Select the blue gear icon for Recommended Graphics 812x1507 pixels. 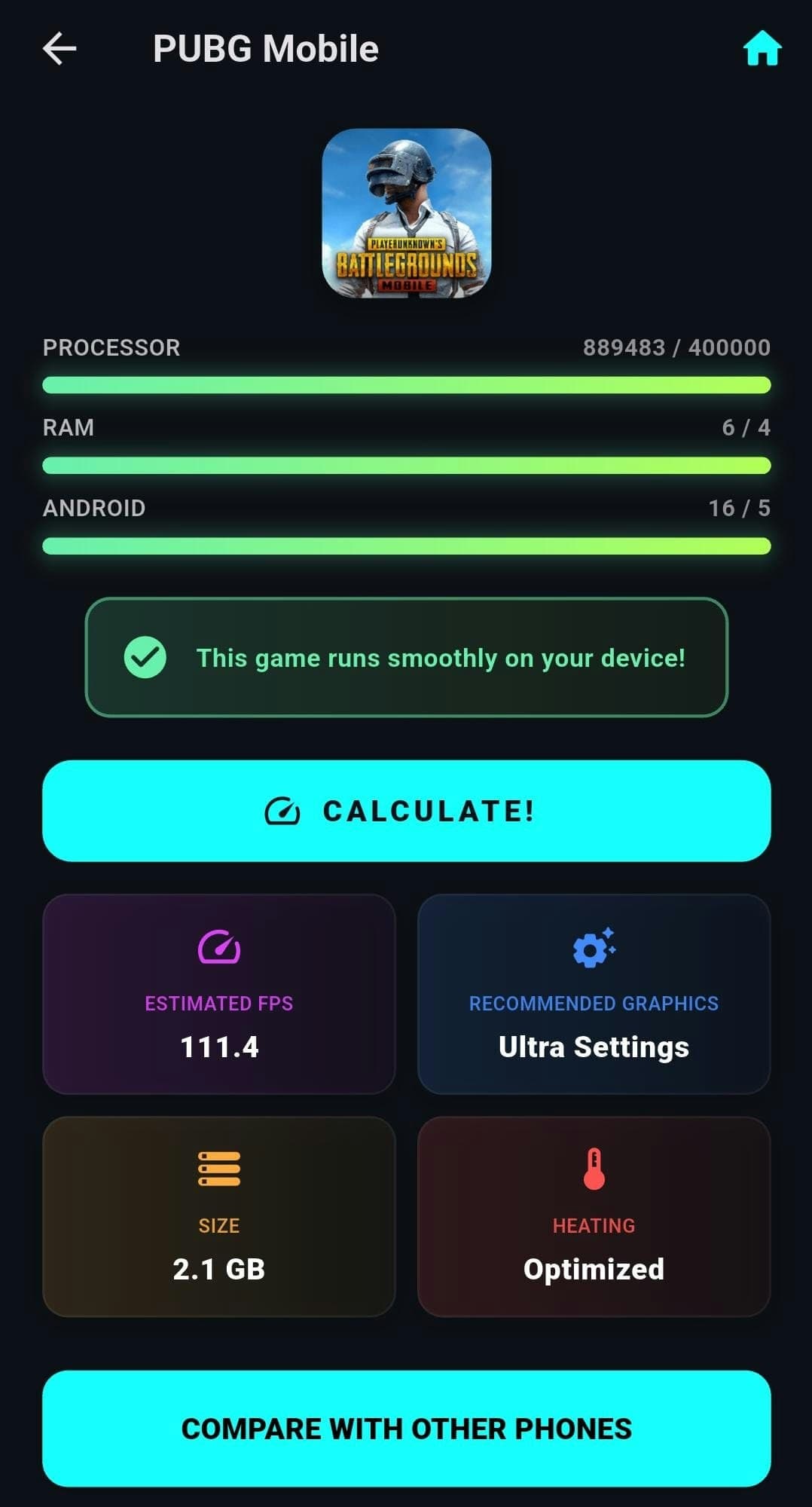tap(594, 947)
